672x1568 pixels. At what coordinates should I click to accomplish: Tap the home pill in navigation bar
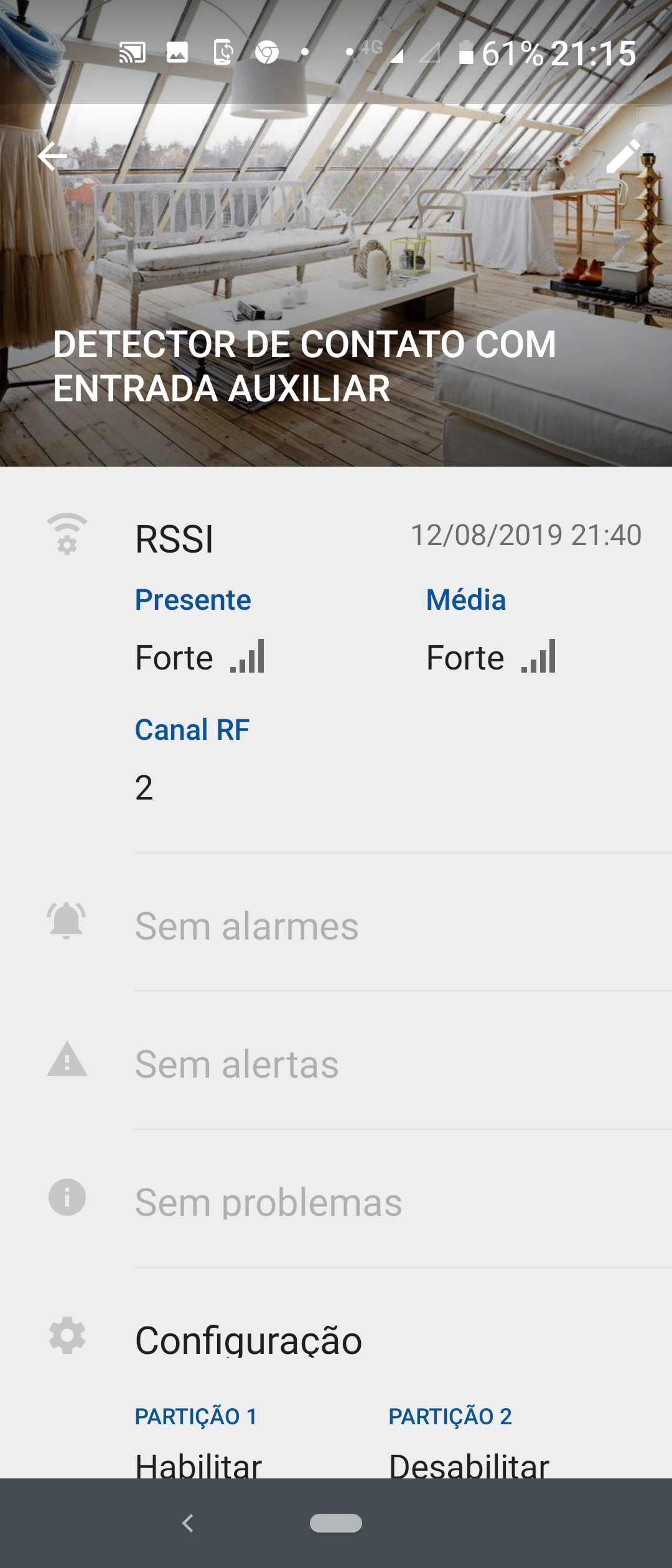[336, 1523]
